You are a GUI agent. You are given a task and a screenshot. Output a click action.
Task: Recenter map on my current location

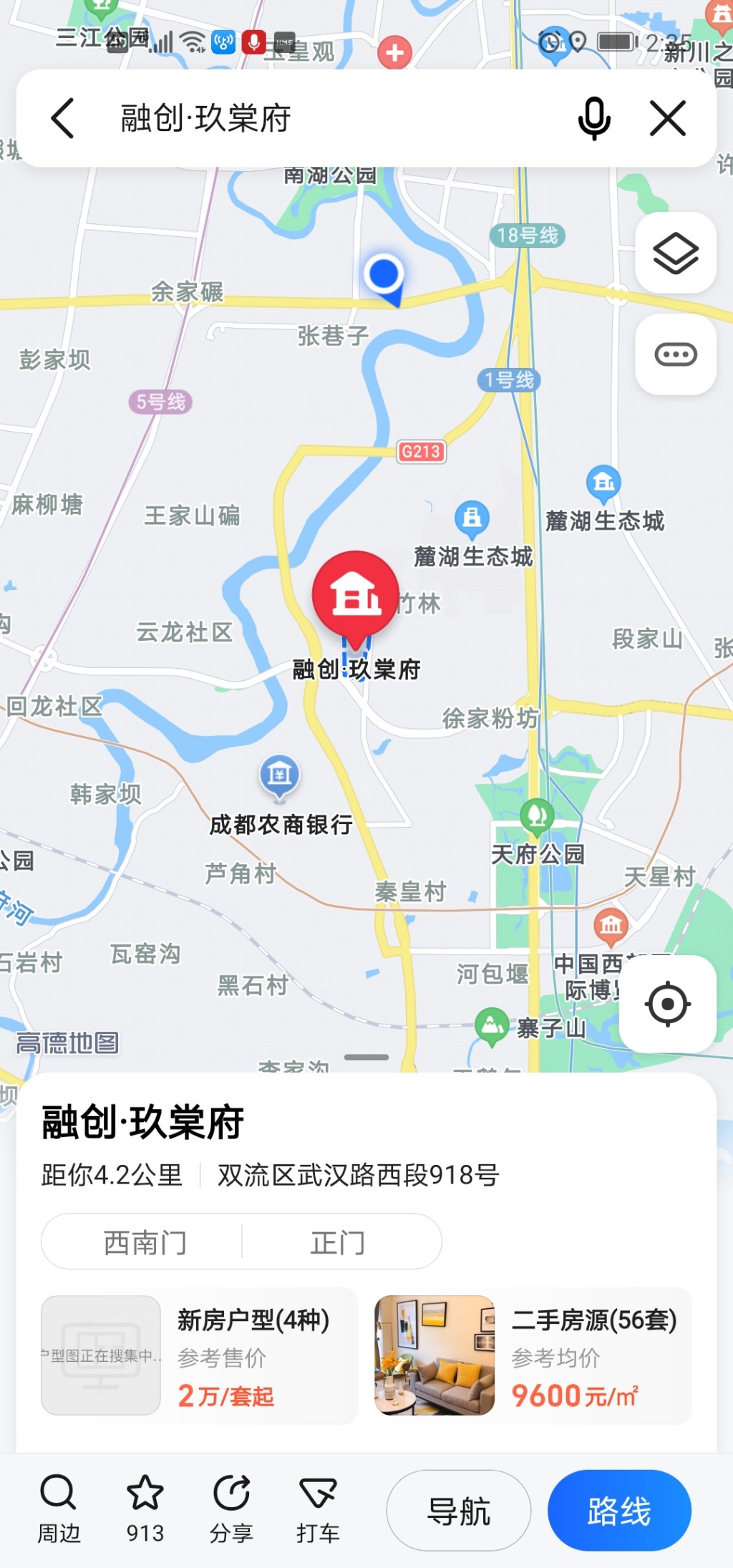coord(667,1004)
